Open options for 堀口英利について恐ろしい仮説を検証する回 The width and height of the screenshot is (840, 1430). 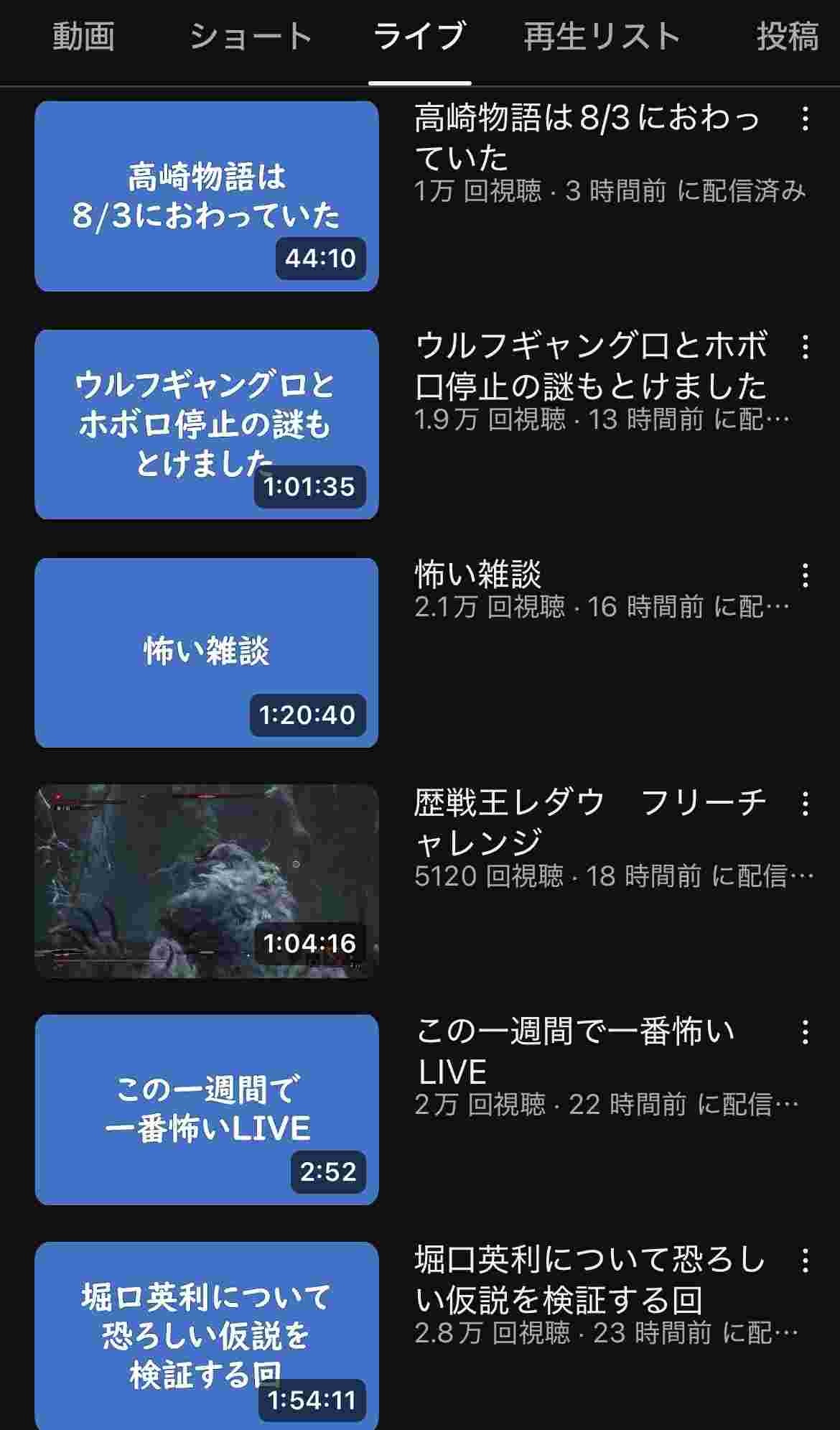pos(806,1260)
